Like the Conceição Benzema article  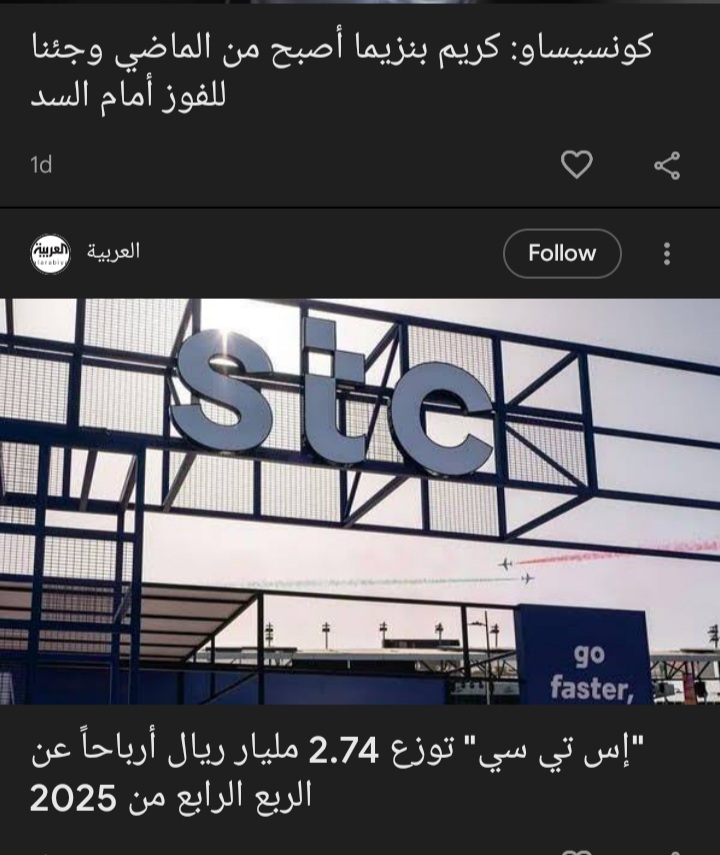click(x=576, y=164)
